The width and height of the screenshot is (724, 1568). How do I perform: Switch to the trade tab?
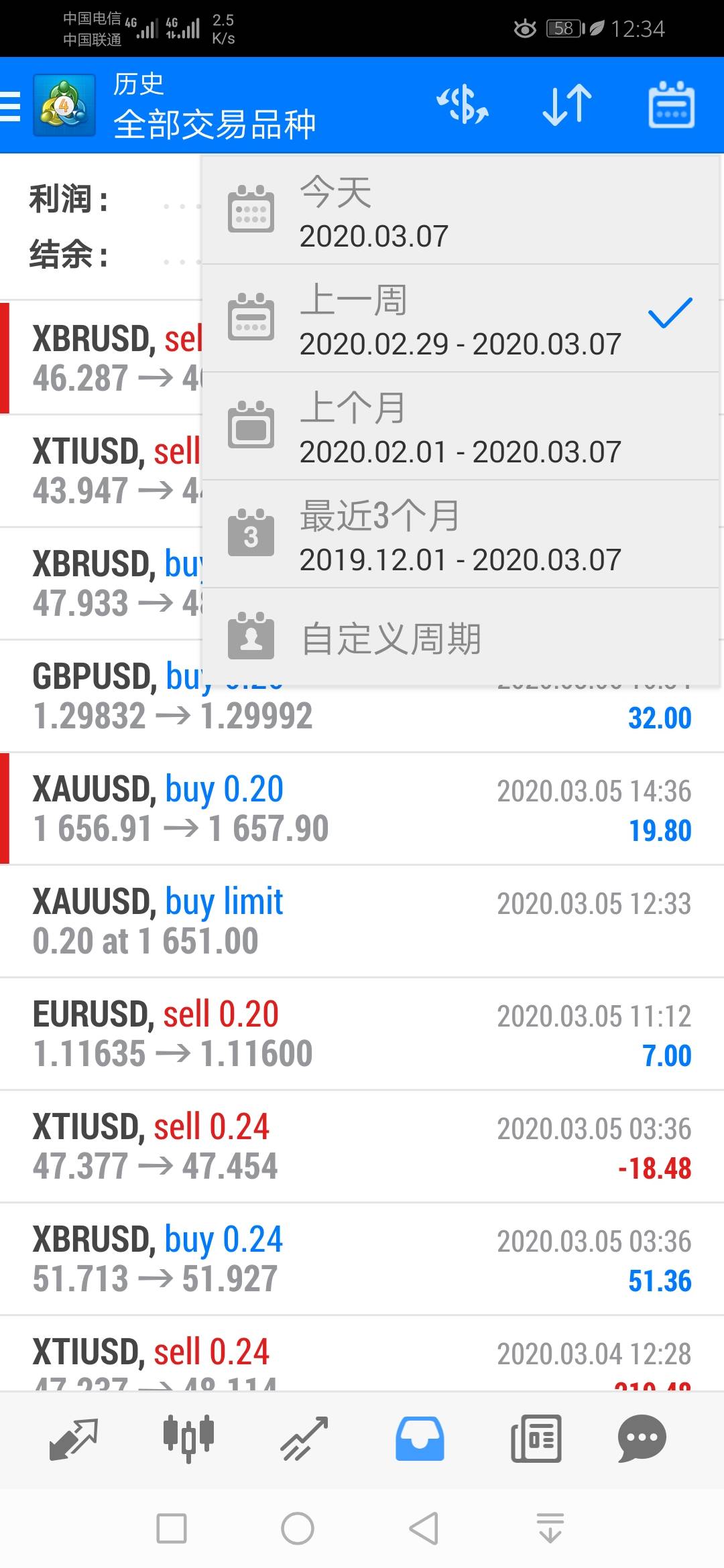(304, 1439)
